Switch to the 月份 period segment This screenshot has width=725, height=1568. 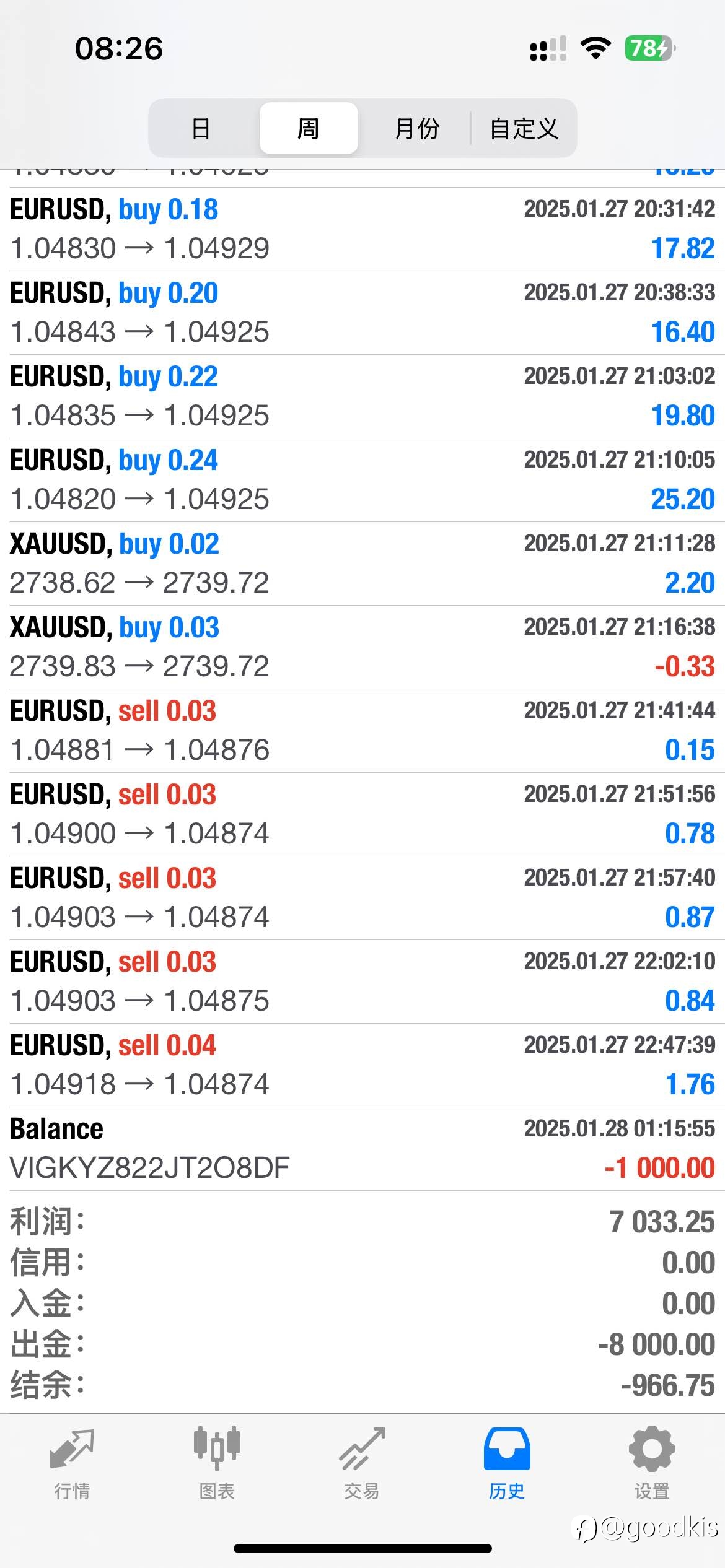point(416,128)
